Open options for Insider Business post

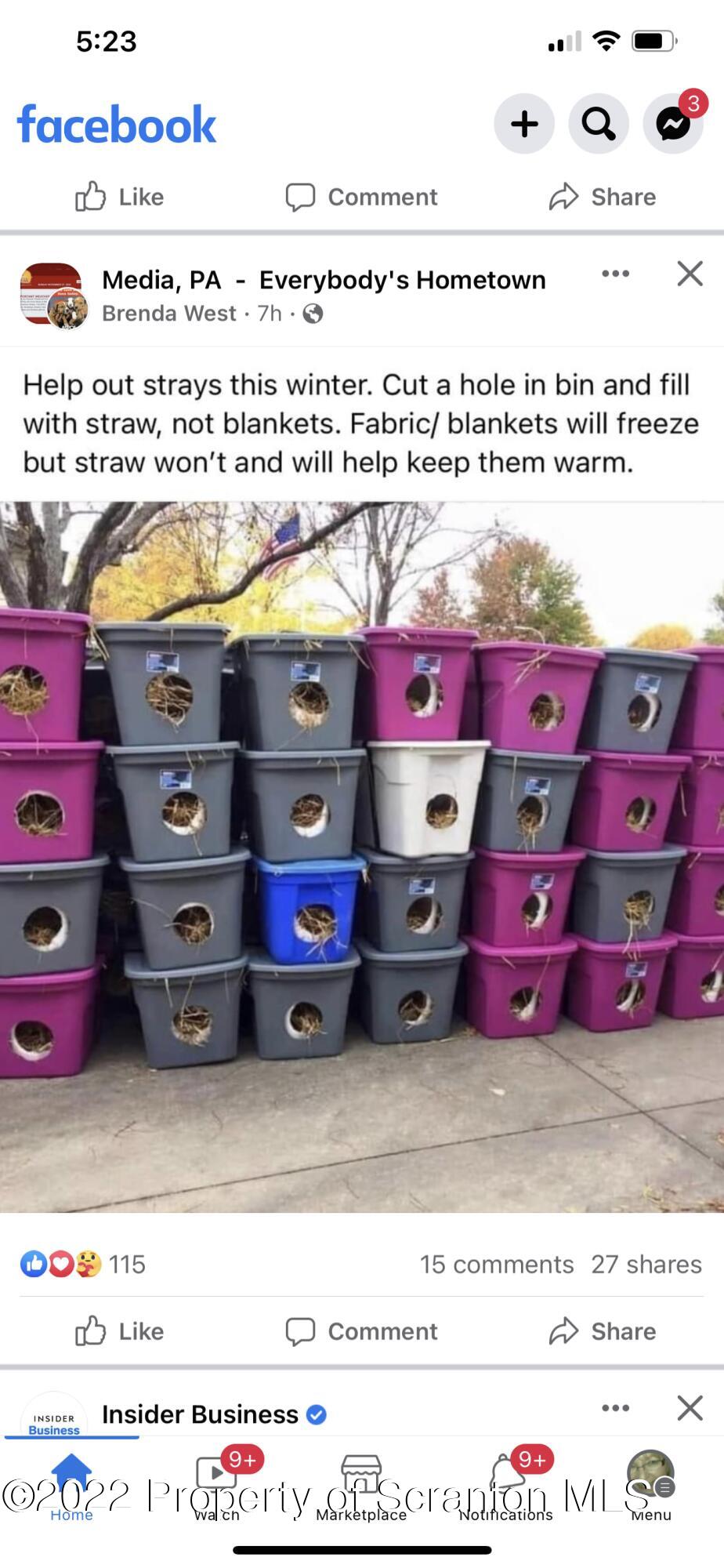(x=615, y=1408)
